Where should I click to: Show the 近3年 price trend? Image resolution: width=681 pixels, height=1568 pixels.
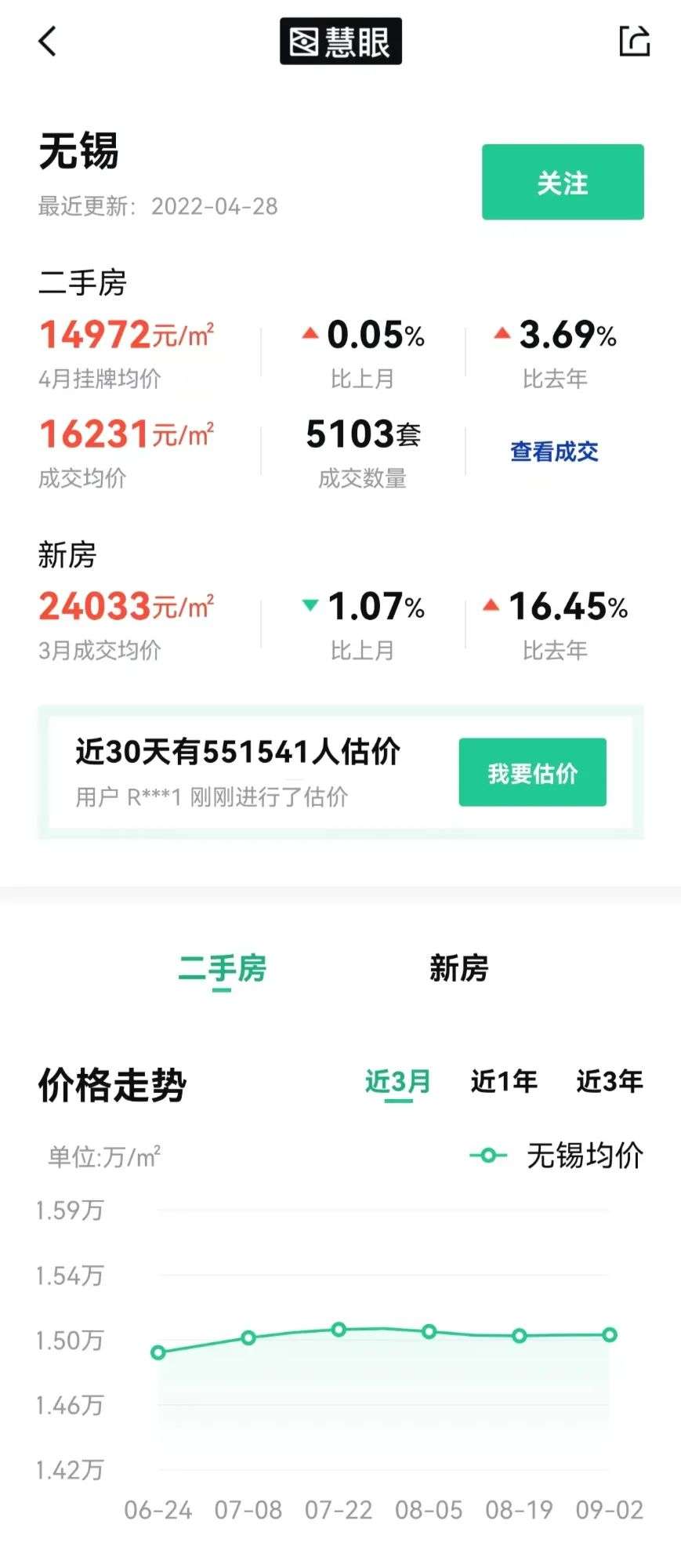[x=609, y=1082]
